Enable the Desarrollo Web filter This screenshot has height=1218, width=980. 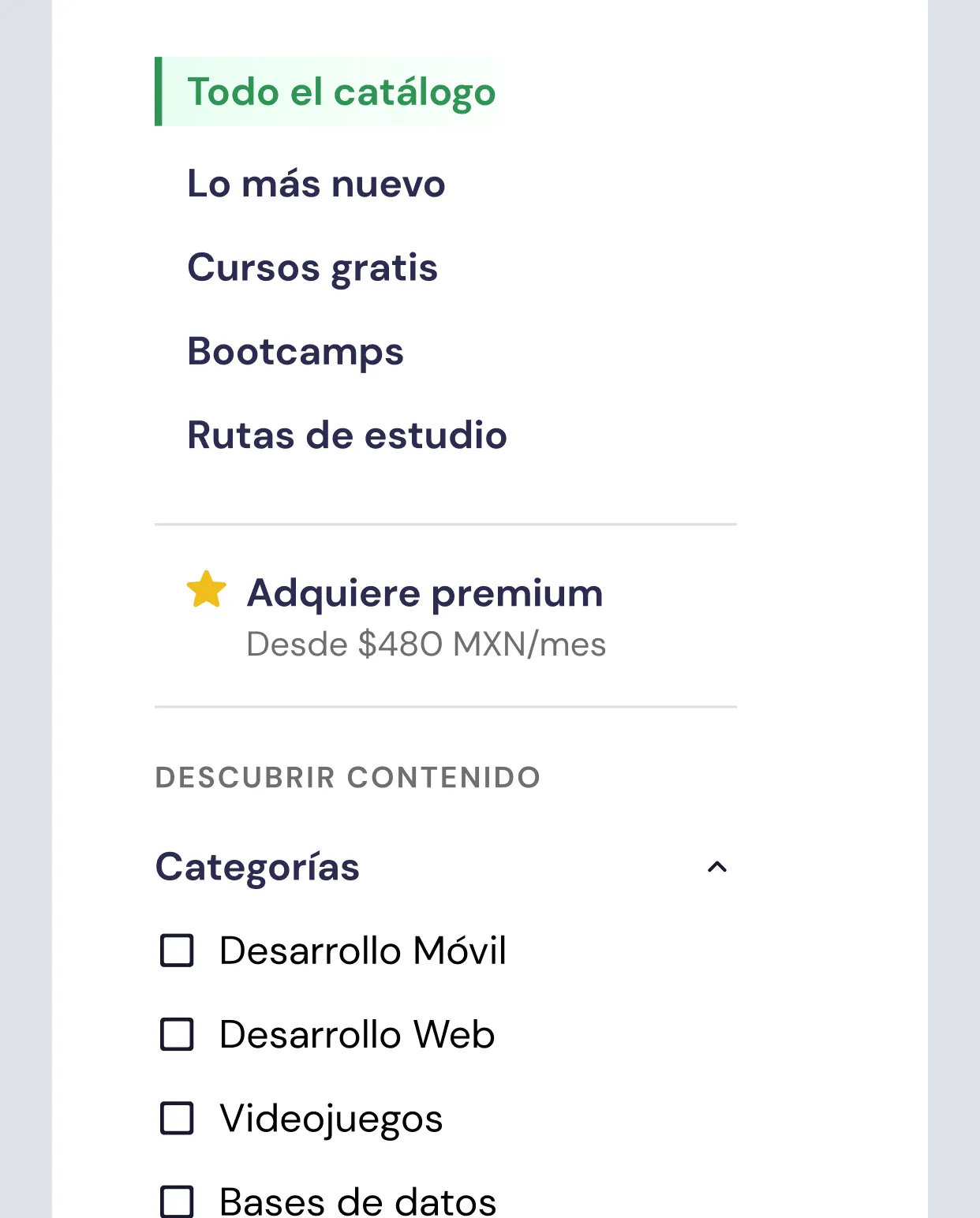pos(177,1035)
